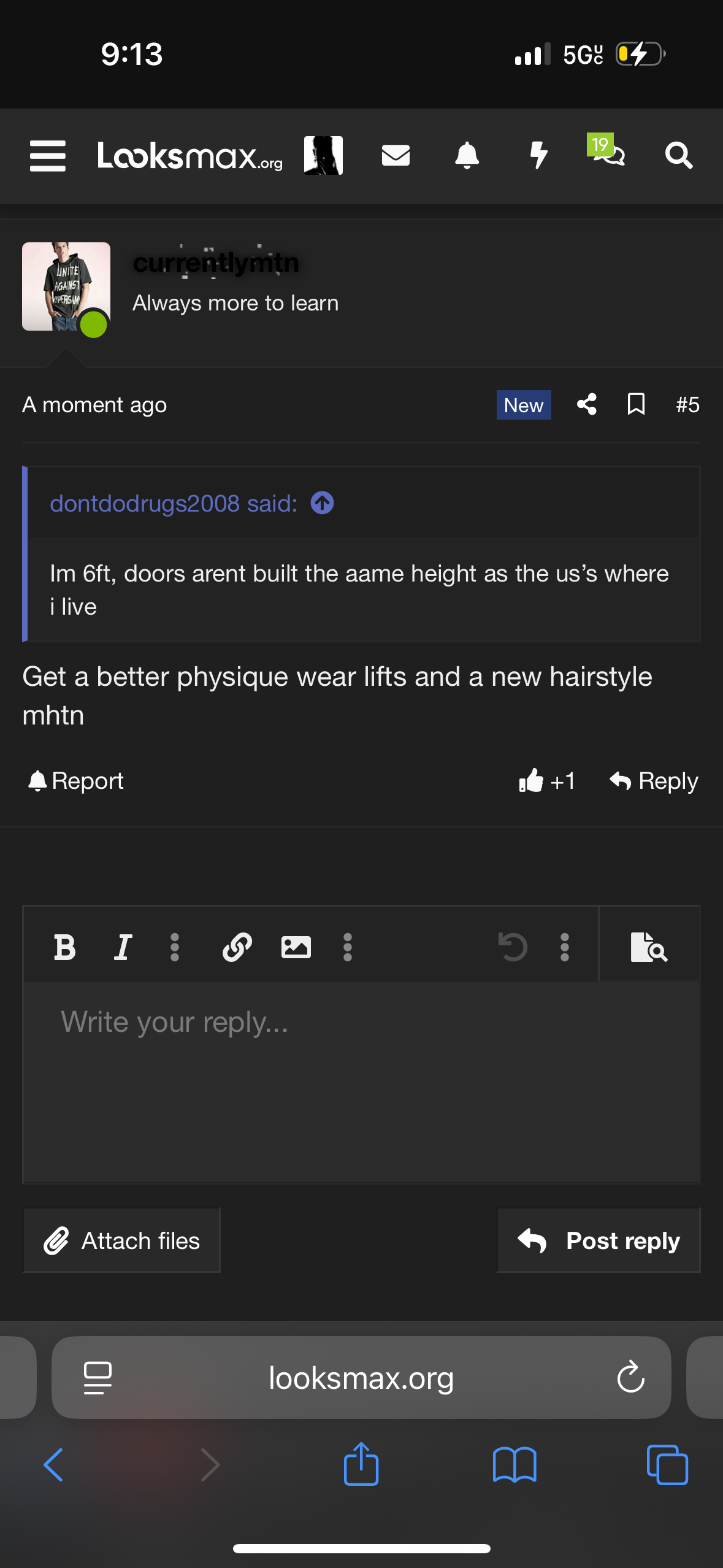Open the notifications bell
Viewport: 723px width, 1568px height.
[467, 156]
